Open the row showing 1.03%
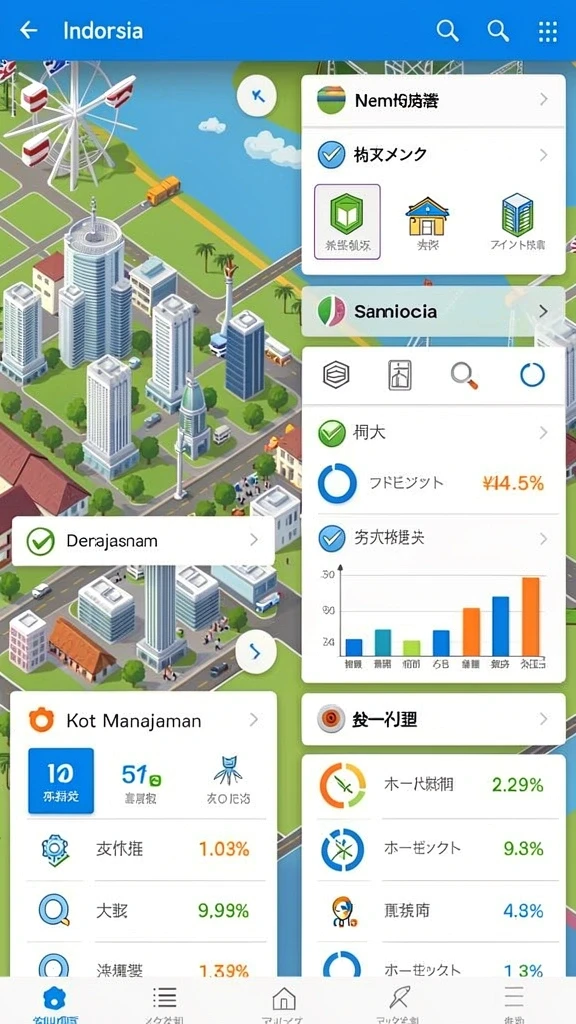This screenshot has width=576, height=1024. click(146, 849)
